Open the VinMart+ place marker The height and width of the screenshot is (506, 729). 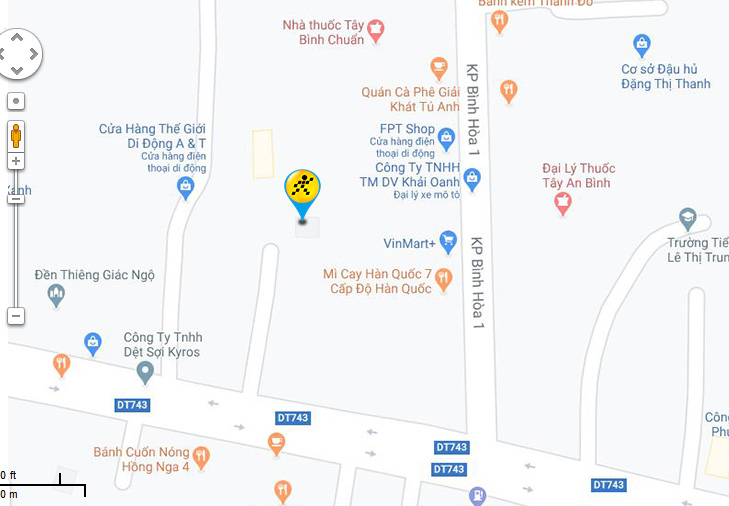tap(448, 241)
